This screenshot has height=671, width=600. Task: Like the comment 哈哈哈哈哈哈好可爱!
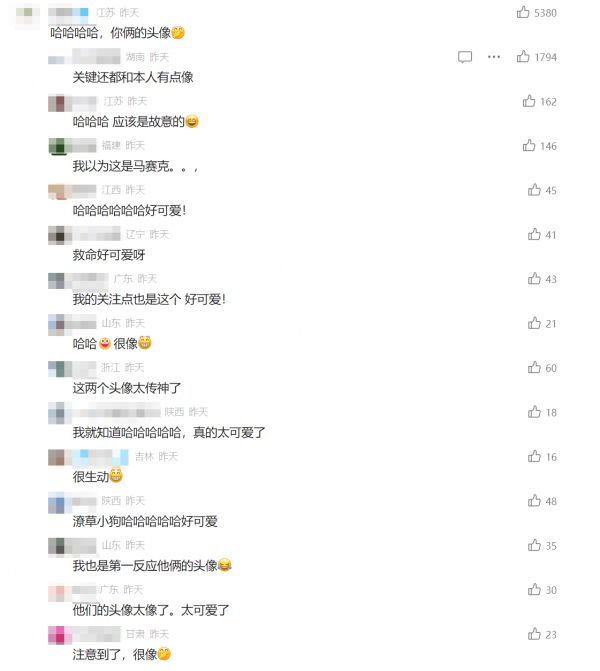(534, 190)
